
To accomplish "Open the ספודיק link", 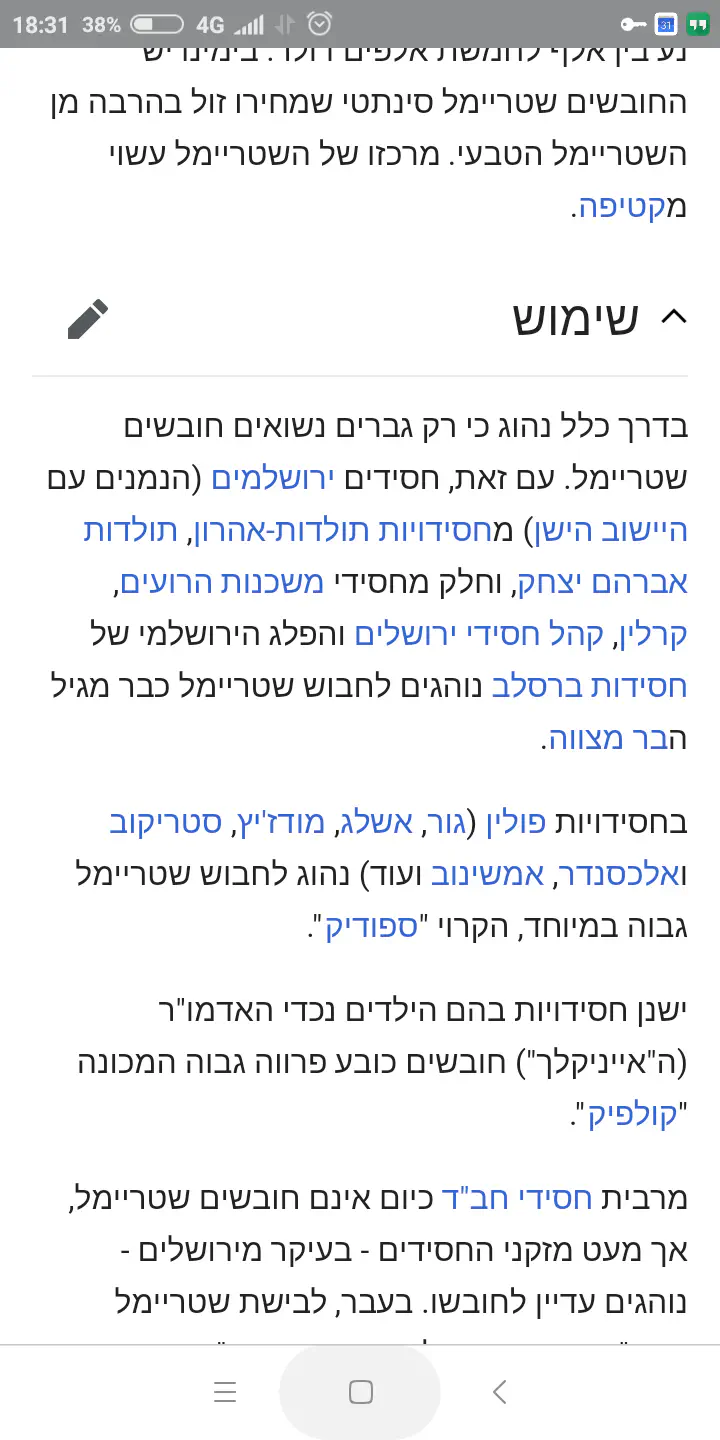I will (374, 928).
